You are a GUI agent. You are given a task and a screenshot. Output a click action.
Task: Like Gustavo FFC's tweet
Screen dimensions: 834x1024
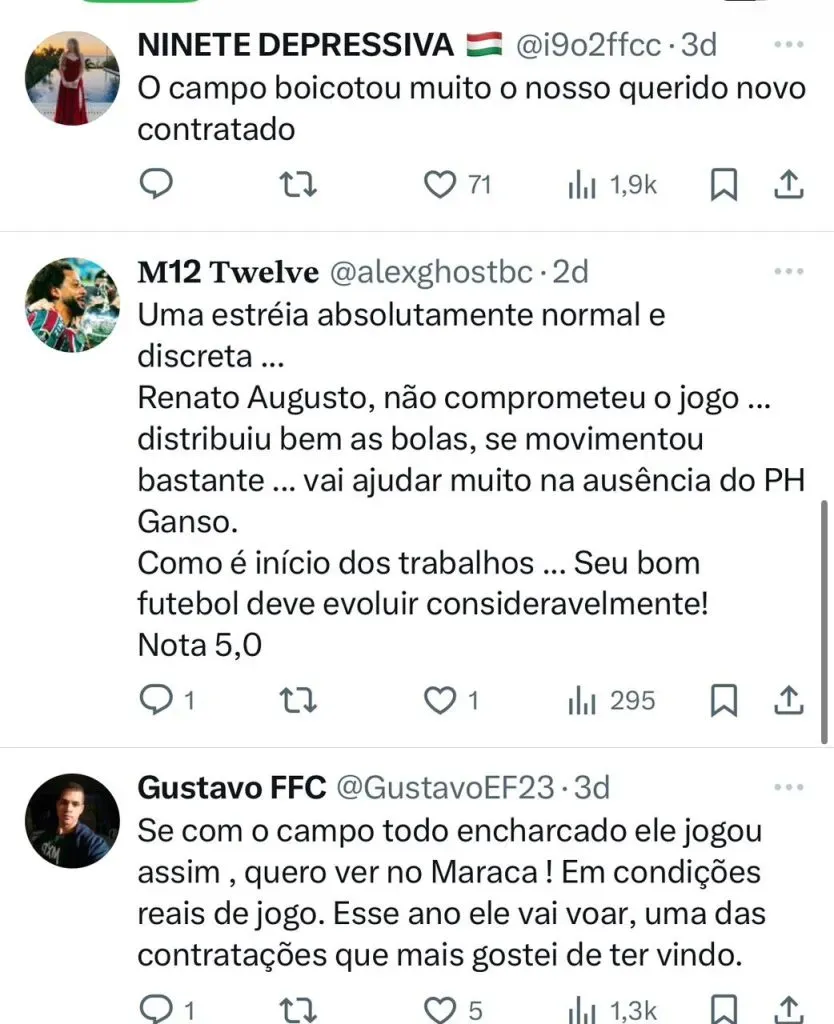(x=440, y=1009)
